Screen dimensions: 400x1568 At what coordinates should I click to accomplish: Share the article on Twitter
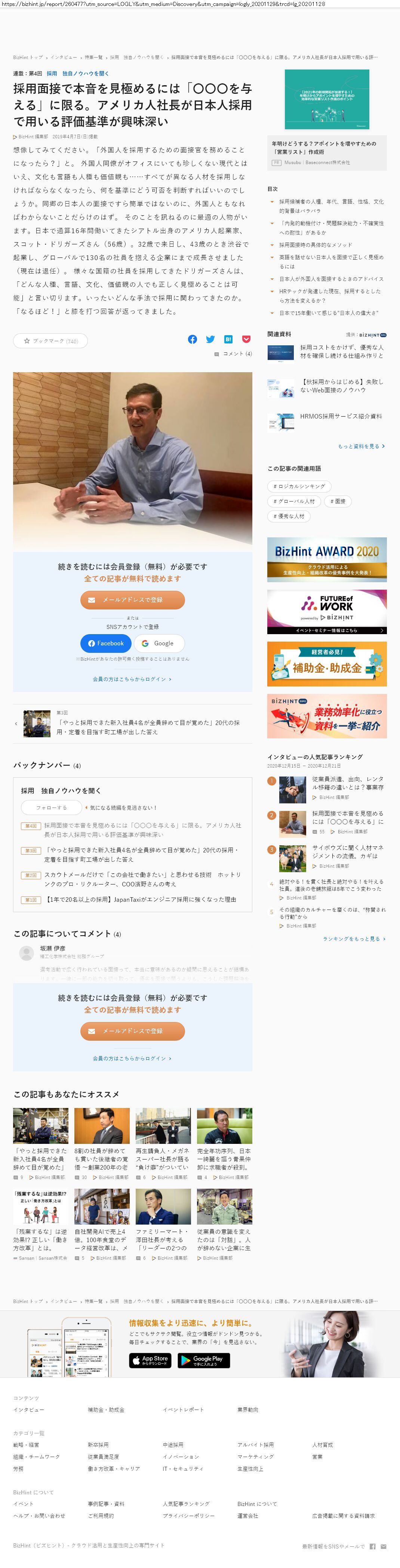click(x=210, y=340)
